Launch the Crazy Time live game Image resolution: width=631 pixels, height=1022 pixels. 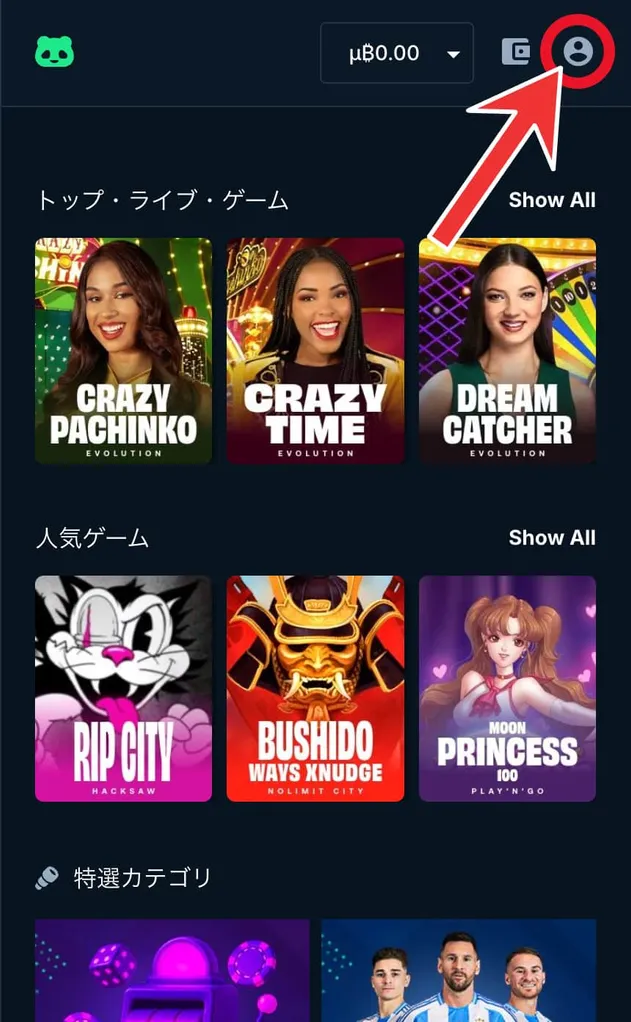click(315, 351)
